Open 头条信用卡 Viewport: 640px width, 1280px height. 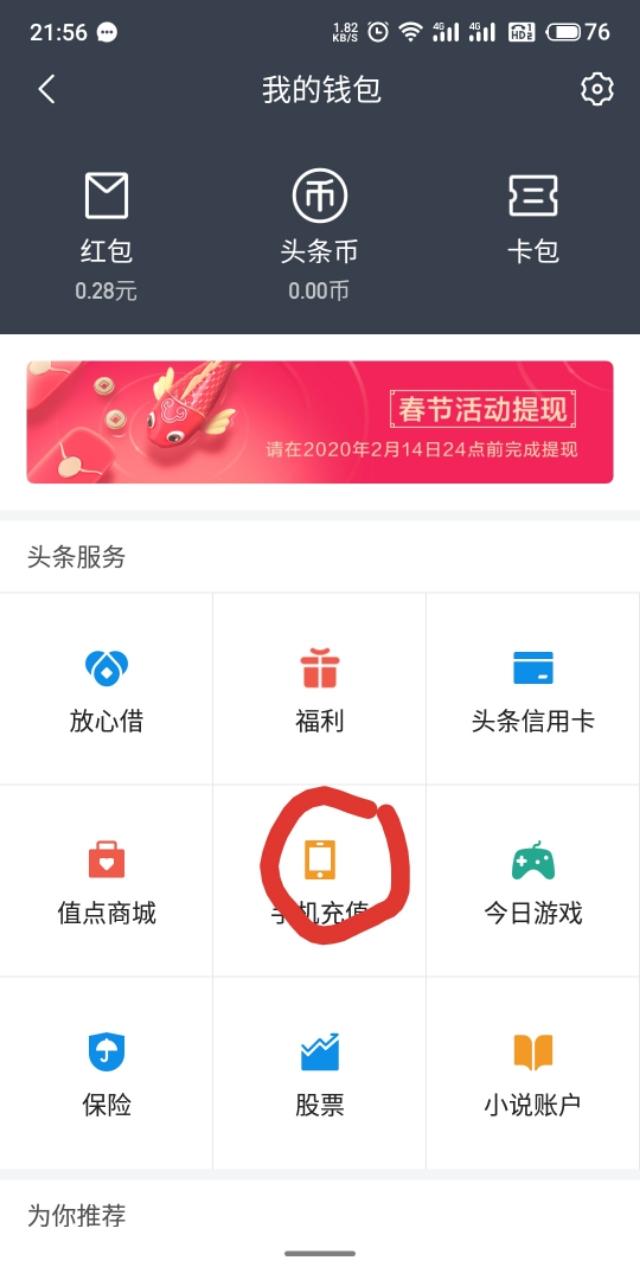tap(533, 689)
